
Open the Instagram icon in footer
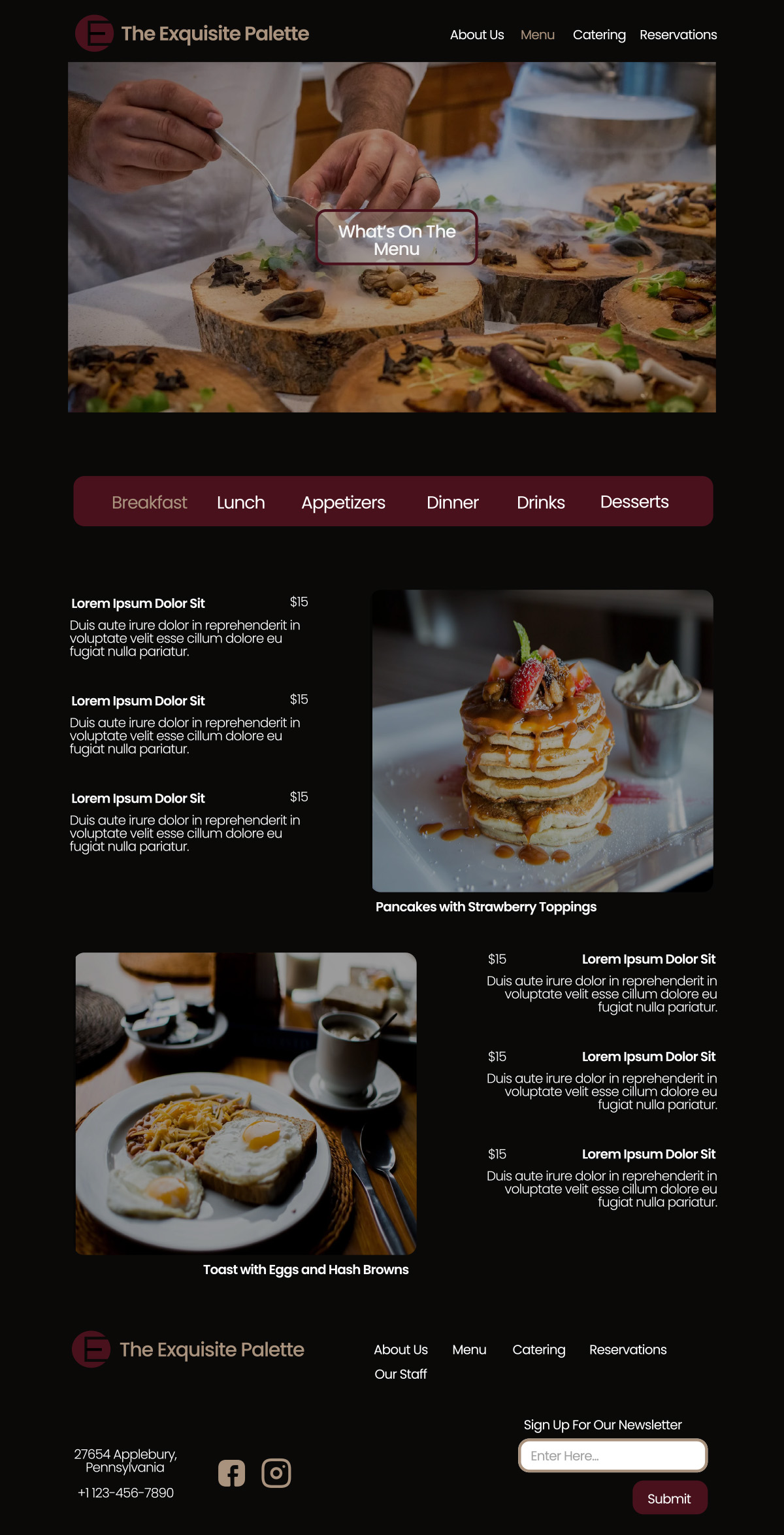point(276,1473)
